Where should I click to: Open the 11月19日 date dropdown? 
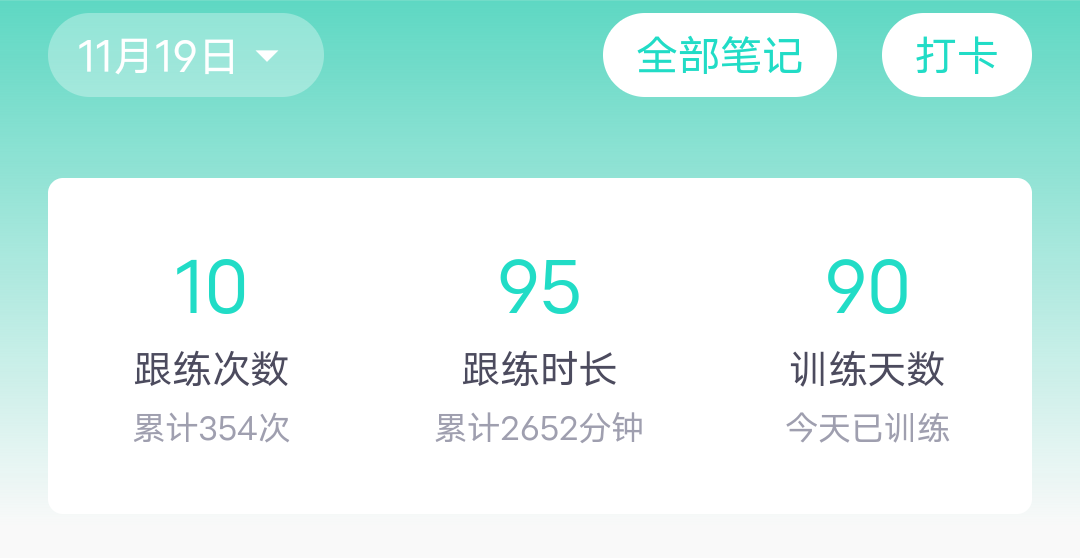coord(185,56)
